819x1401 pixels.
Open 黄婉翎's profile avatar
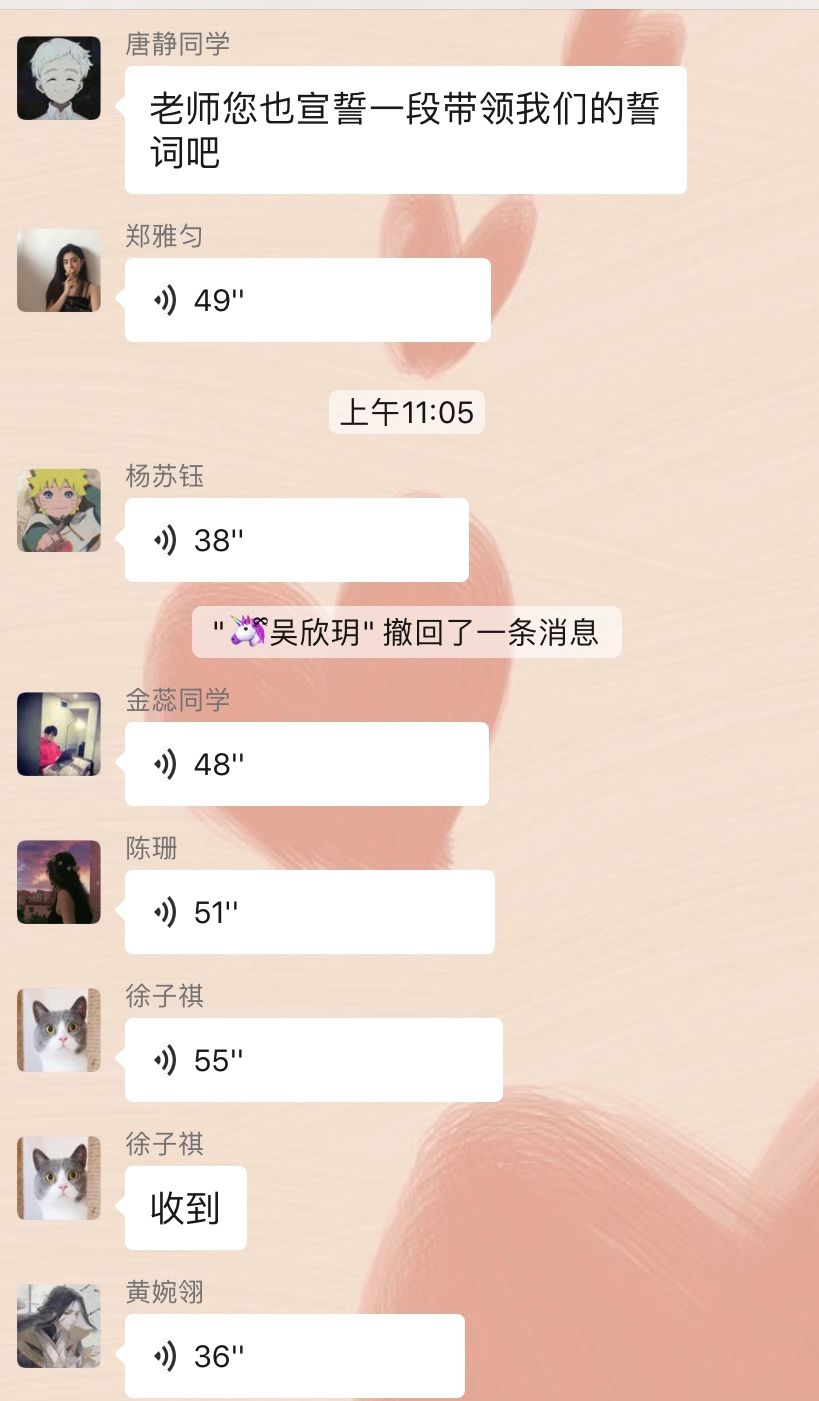[x=59, y=1326]
